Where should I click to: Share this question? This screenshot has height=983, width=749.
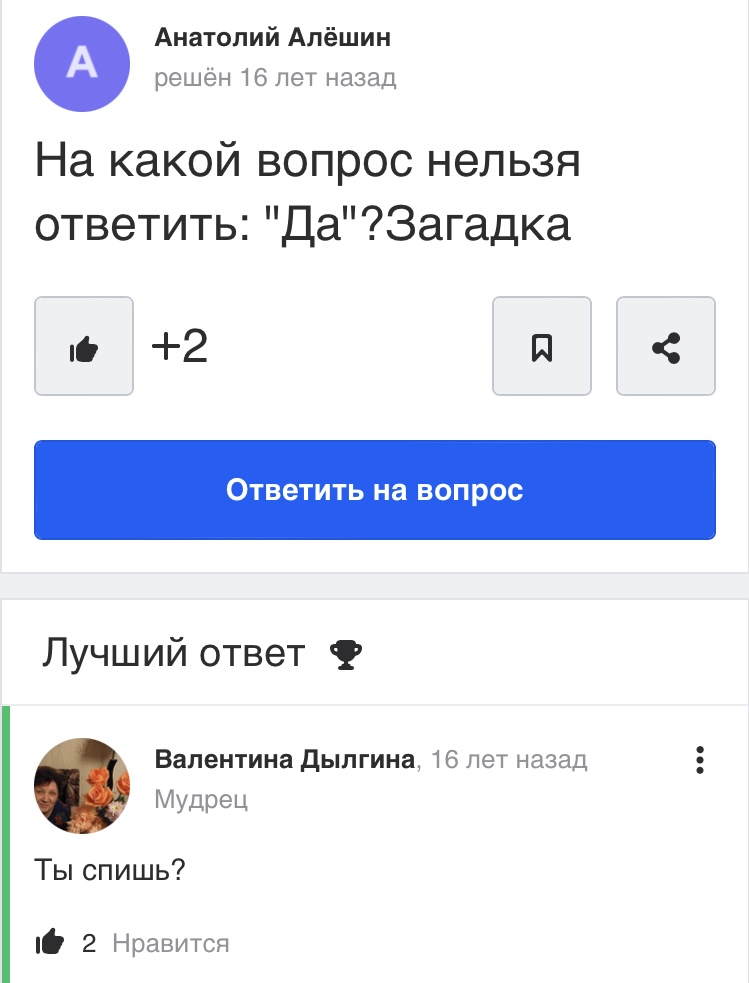click(665, 346)
